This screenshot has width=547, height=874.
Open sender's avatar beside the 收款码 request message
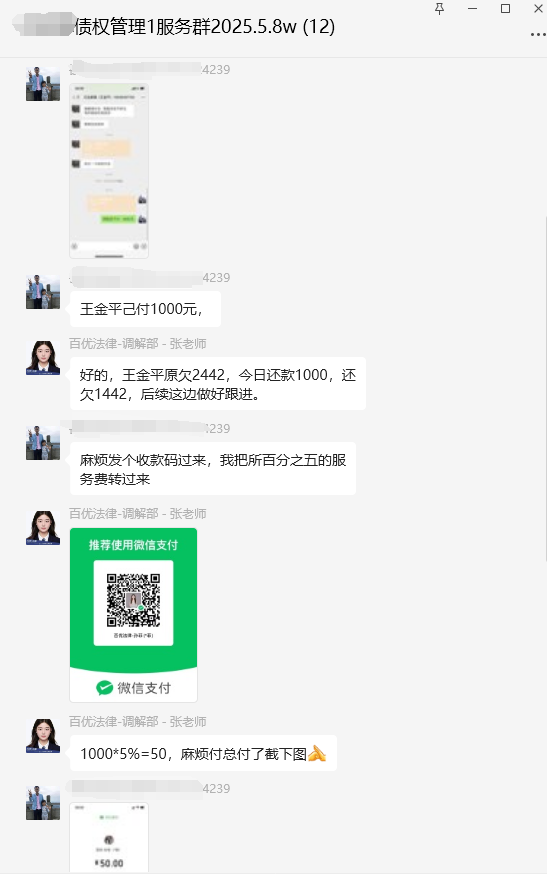click(43, 443)
